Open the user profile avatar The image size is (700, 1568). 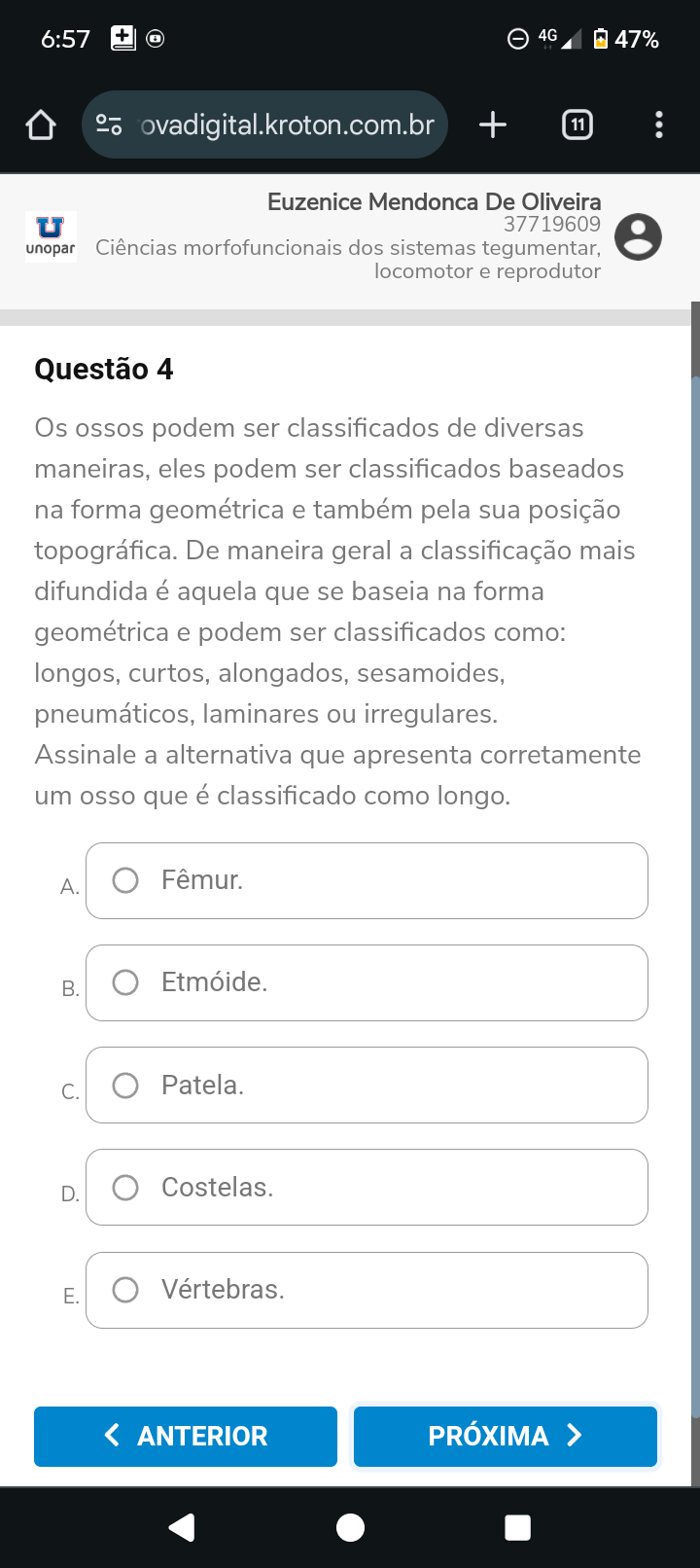638,236
